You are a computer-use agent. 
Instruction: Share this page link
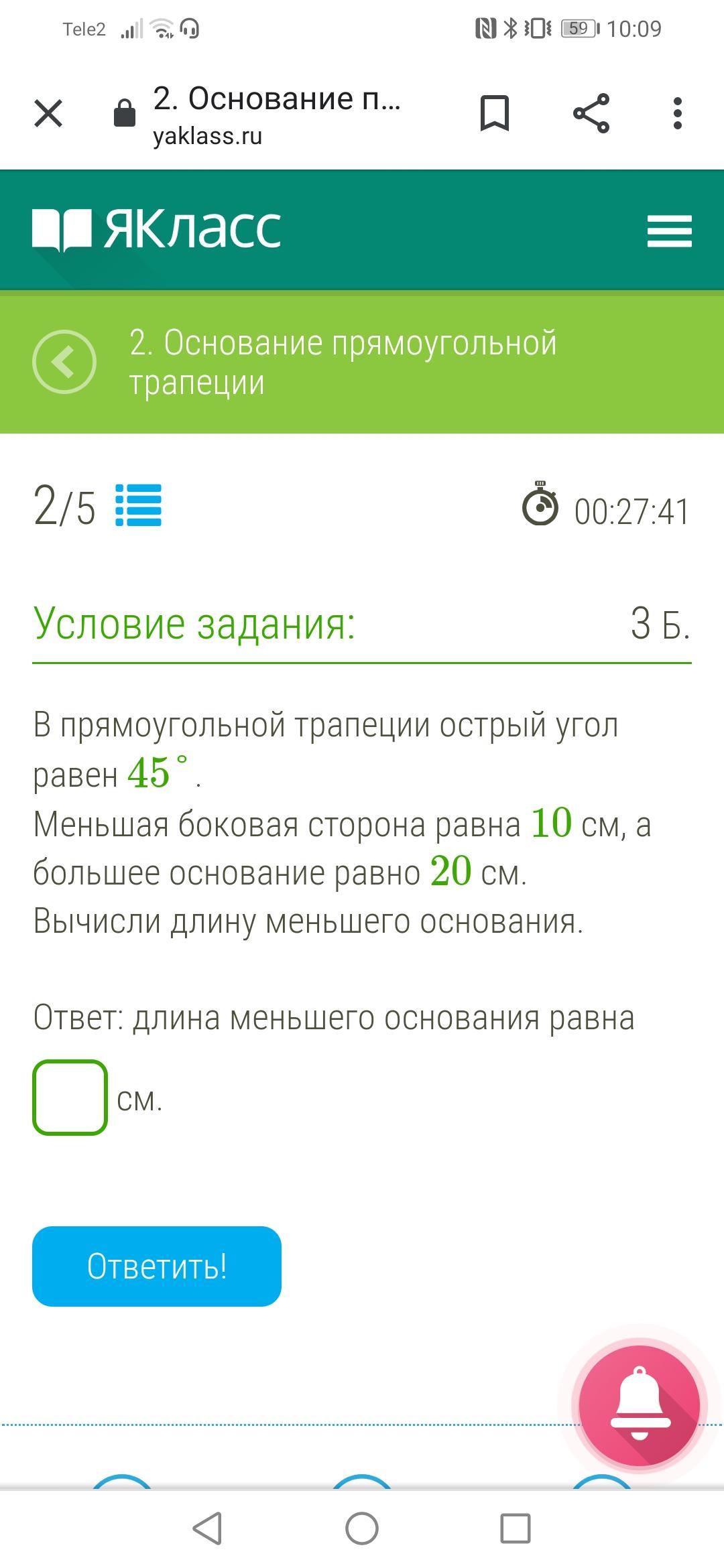pyautogui.click(x=591, y=113)
